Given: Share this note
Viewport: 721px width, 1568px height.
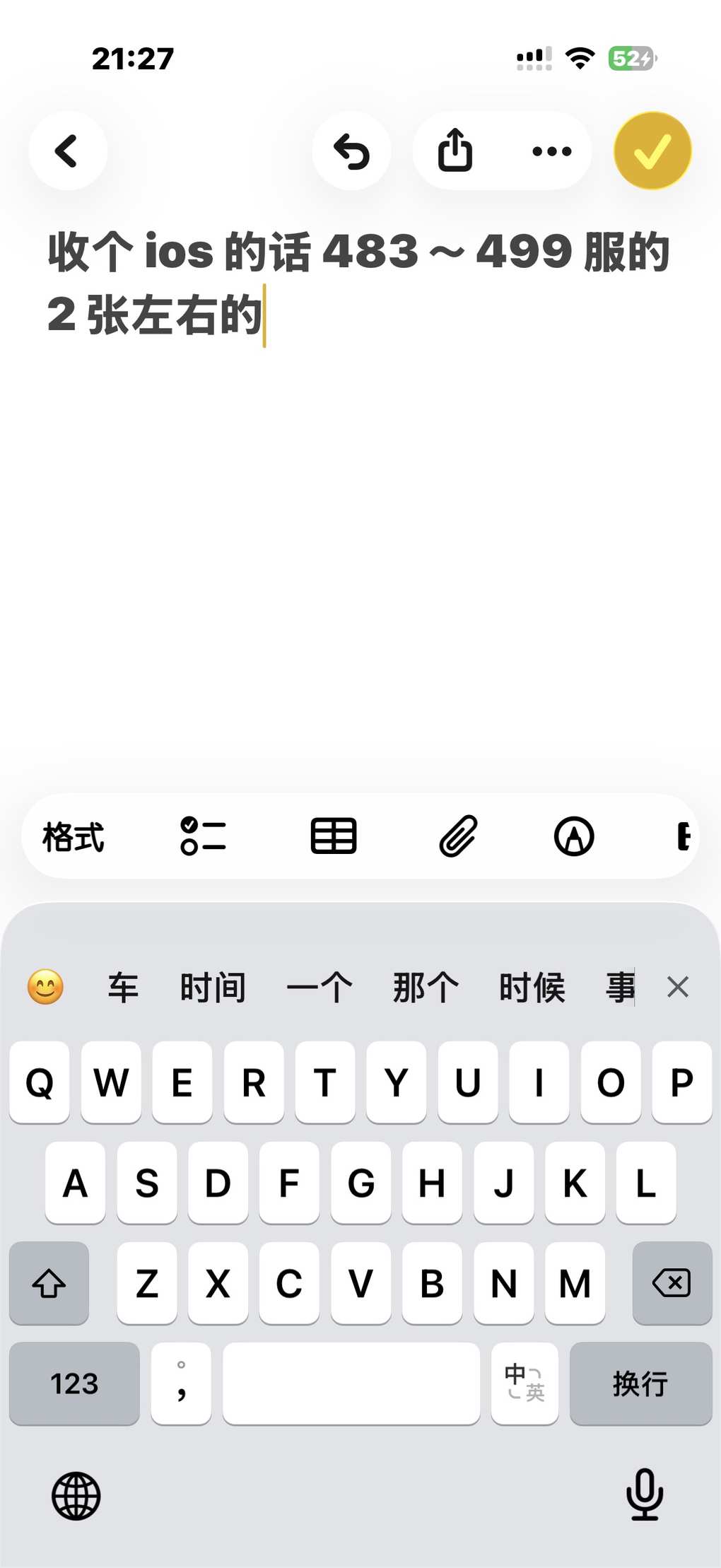Looking at the screenshot, I should [x=455, y=151].
